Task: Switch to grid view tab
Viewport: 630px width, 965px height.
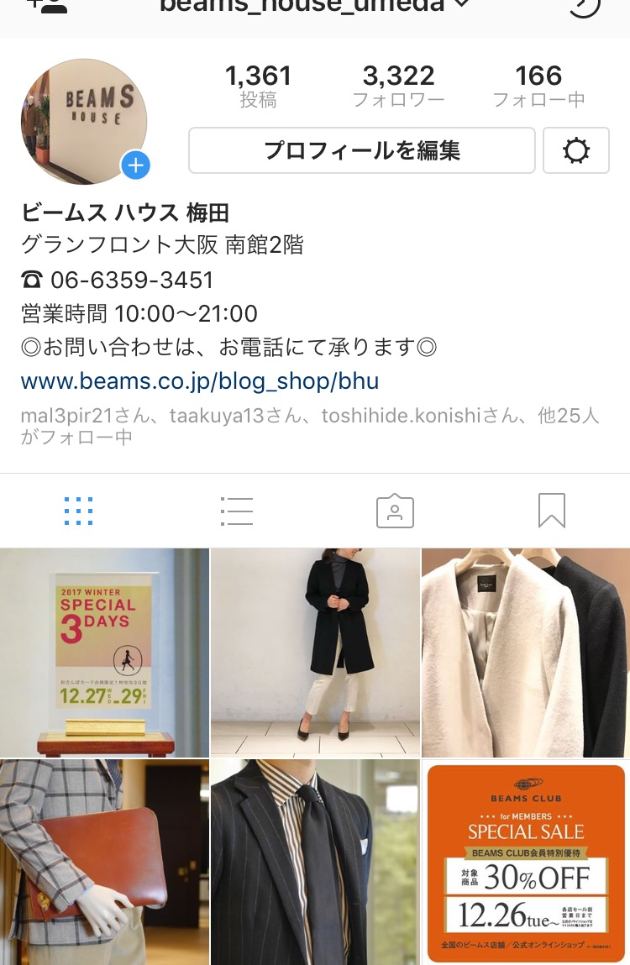Action: [x=78, y=511]
